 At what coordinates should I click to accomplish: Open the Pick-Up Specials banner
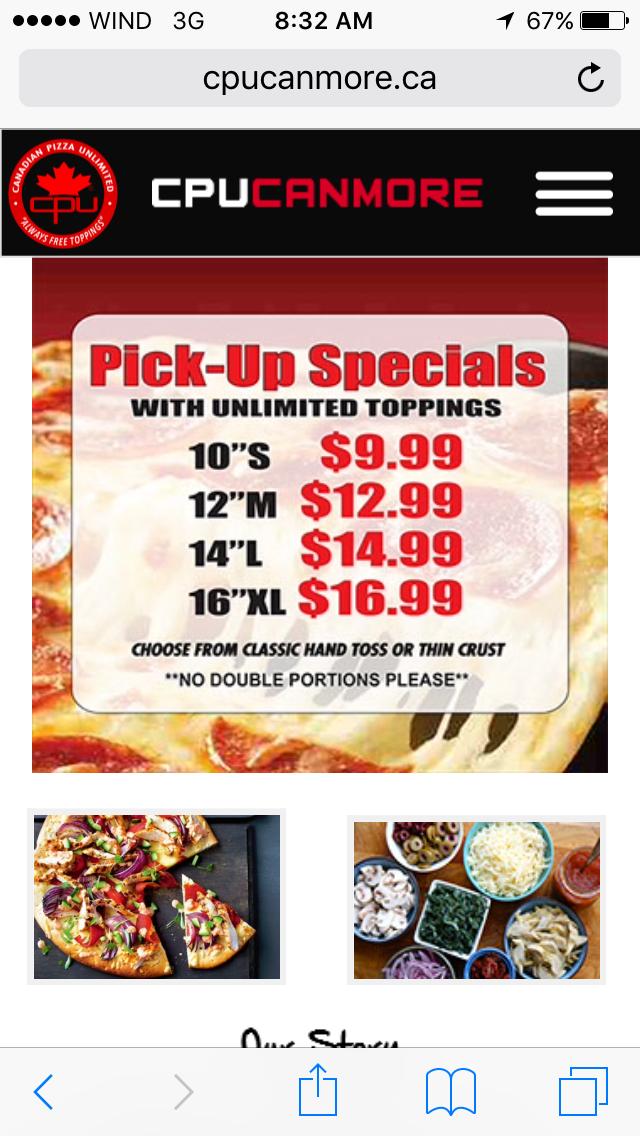(x=320, y=514)
